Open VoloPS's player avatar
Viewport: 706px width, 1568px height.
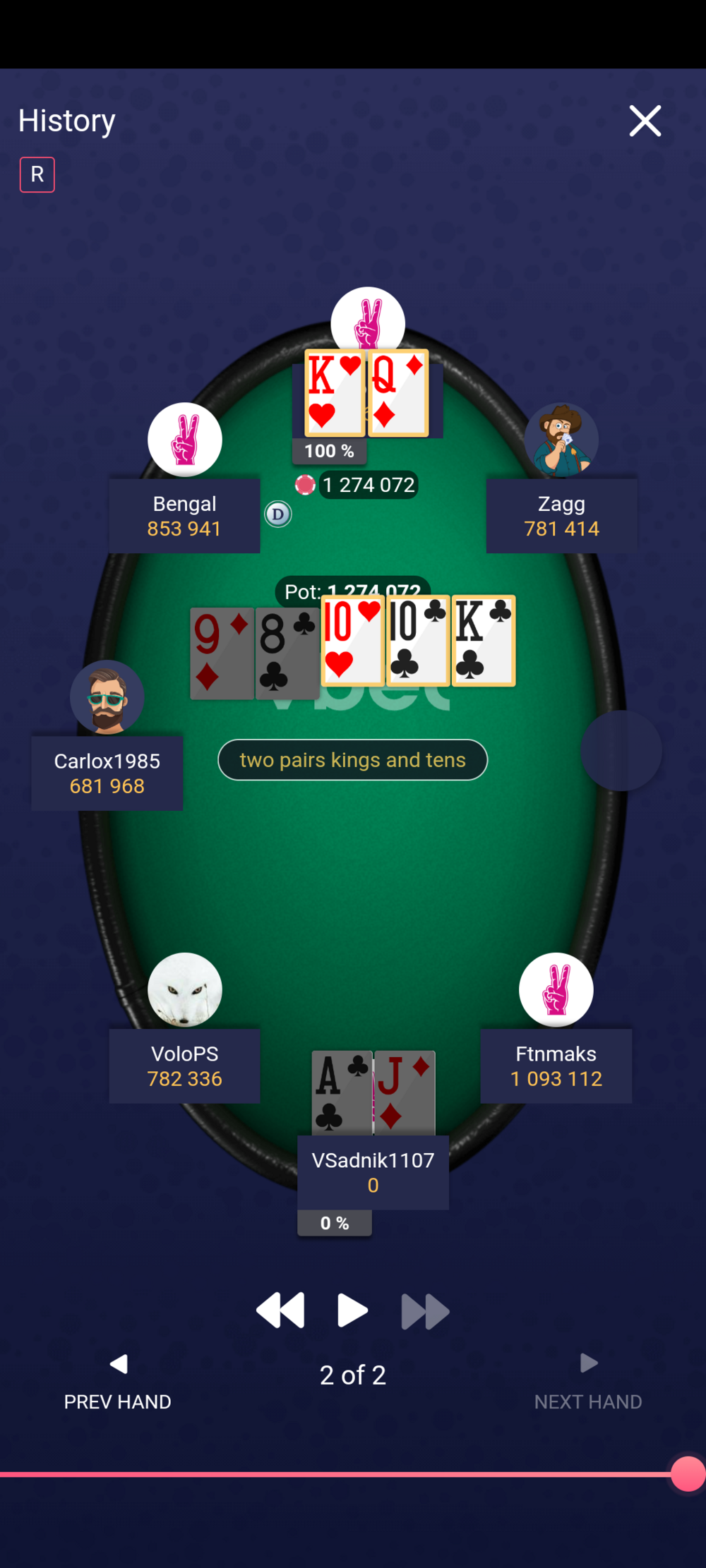[x=185, y=989]
